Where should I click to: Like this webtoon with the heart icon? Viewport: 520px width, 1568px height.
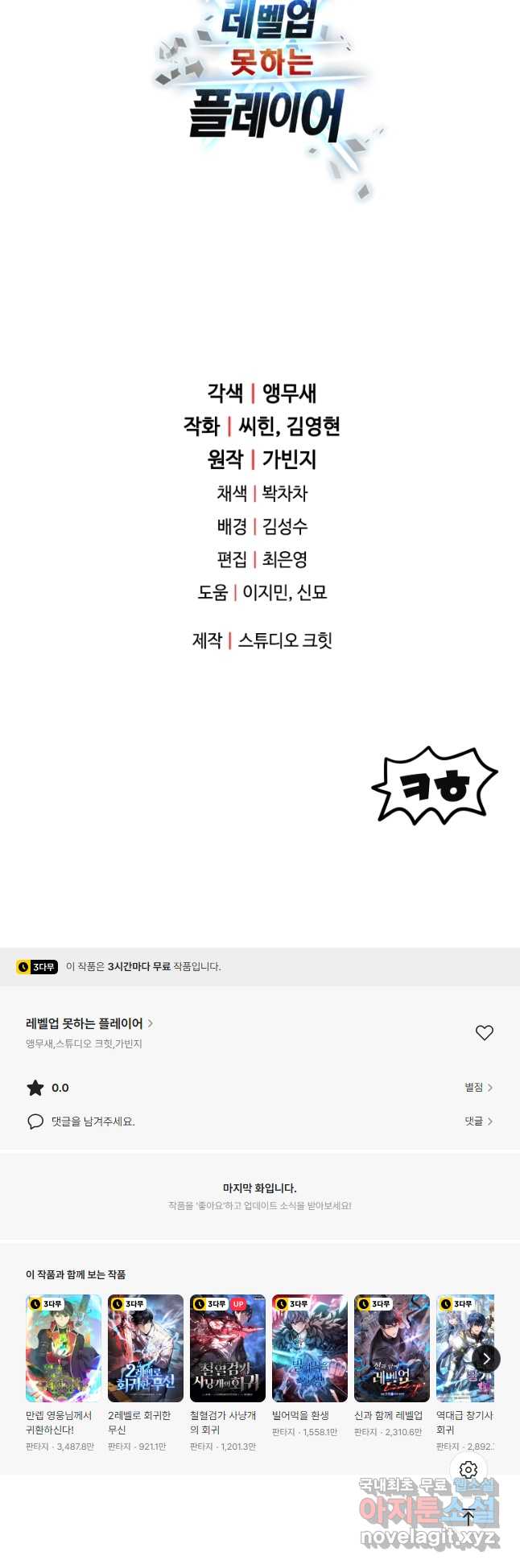484,1033
